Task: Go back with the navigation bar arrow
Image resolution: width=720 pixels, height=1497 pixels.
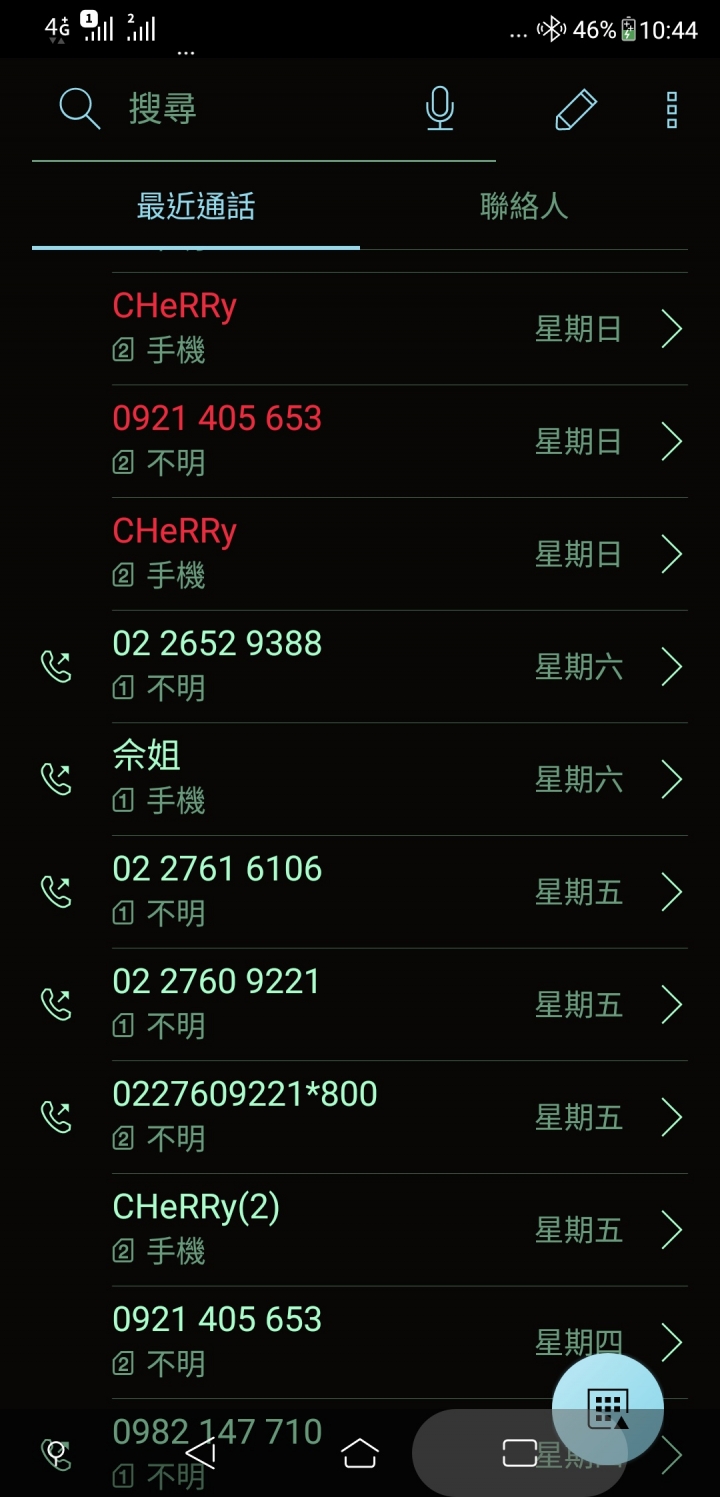Action: [x=201, y=1452]
